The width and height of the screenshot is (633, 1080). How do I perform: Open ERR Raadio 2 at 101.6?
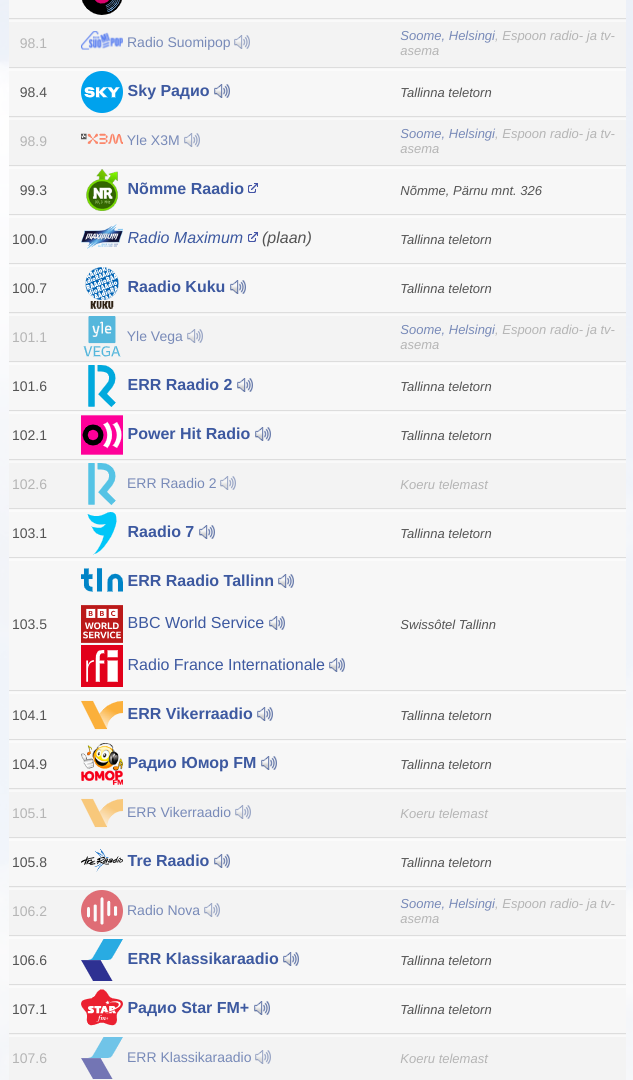tap(179, 385)
